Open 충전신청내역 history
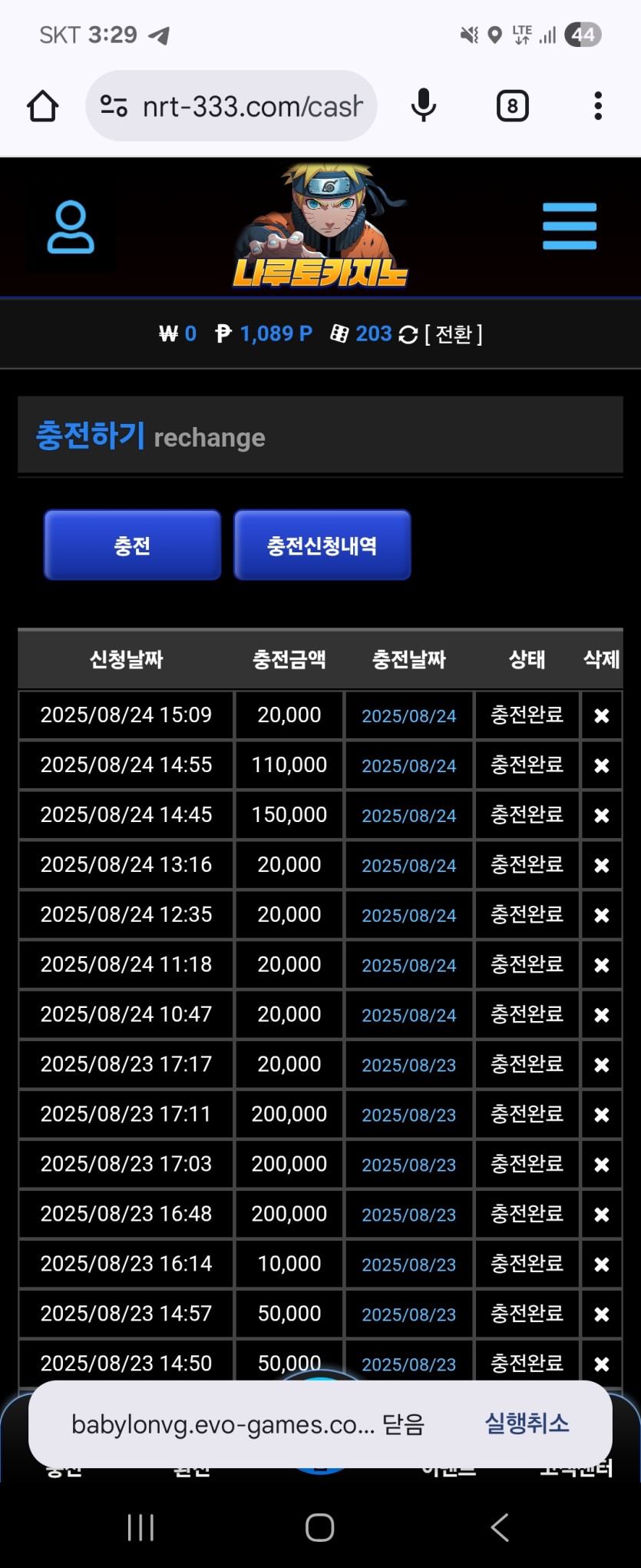Viewport: 641px width, 1568px height. click(322, 545)
